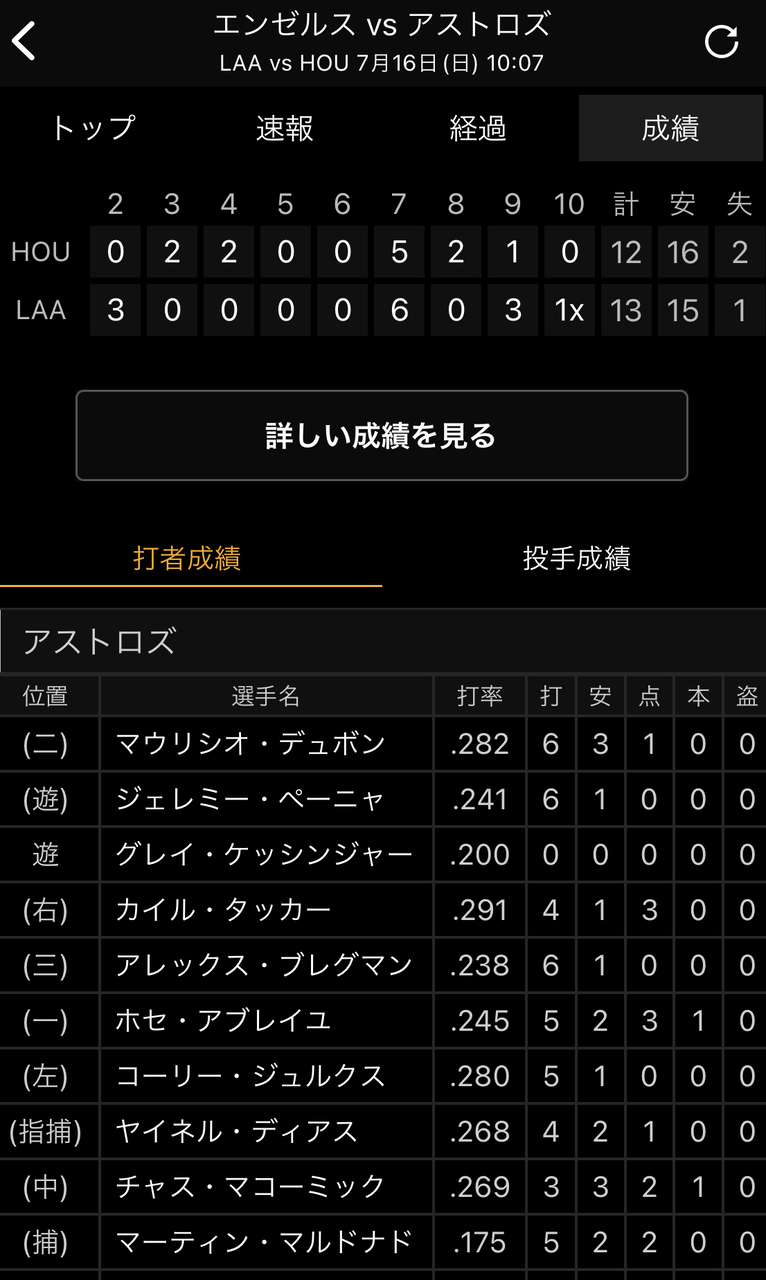View ジェレミー・ペーニャ's player details
Image resolution: width=766 pixels, height=1280 pixels.
click(x=251, y=799)
